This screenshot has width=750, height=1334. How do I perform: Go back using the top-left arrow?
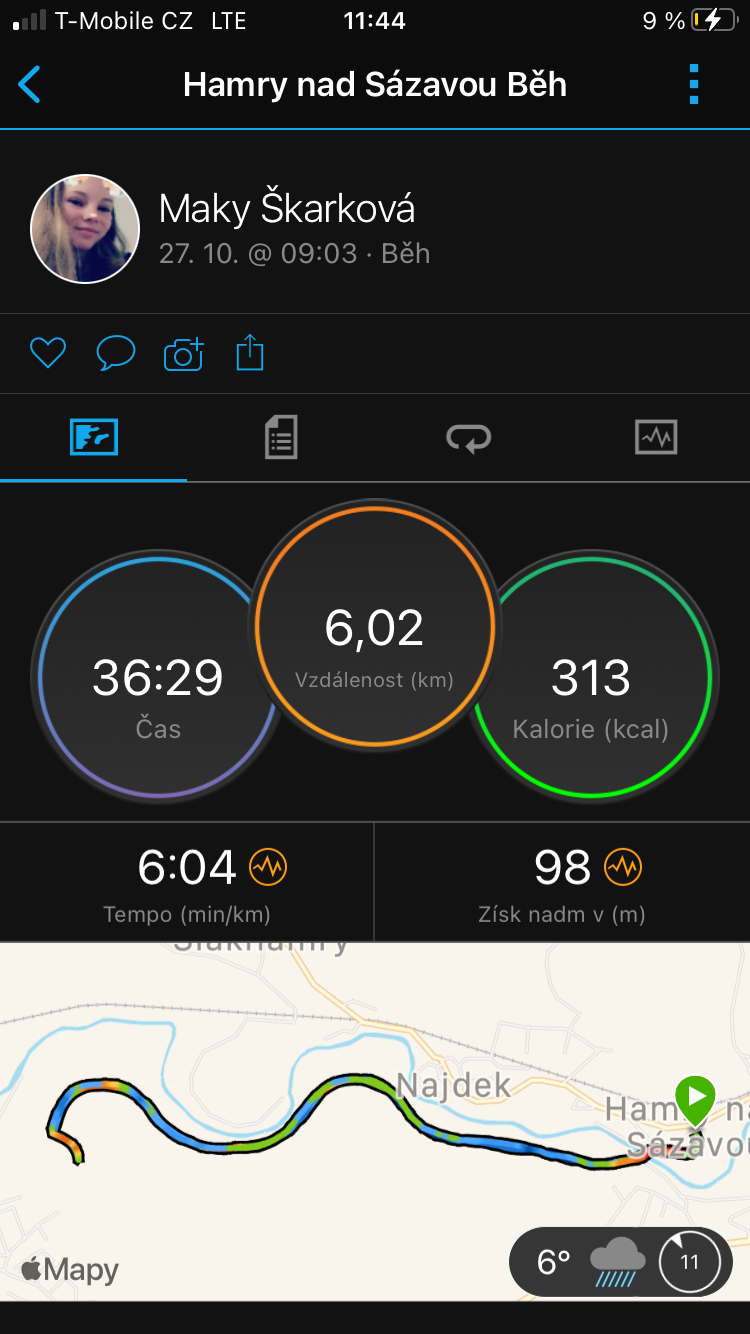click(30, 85)
